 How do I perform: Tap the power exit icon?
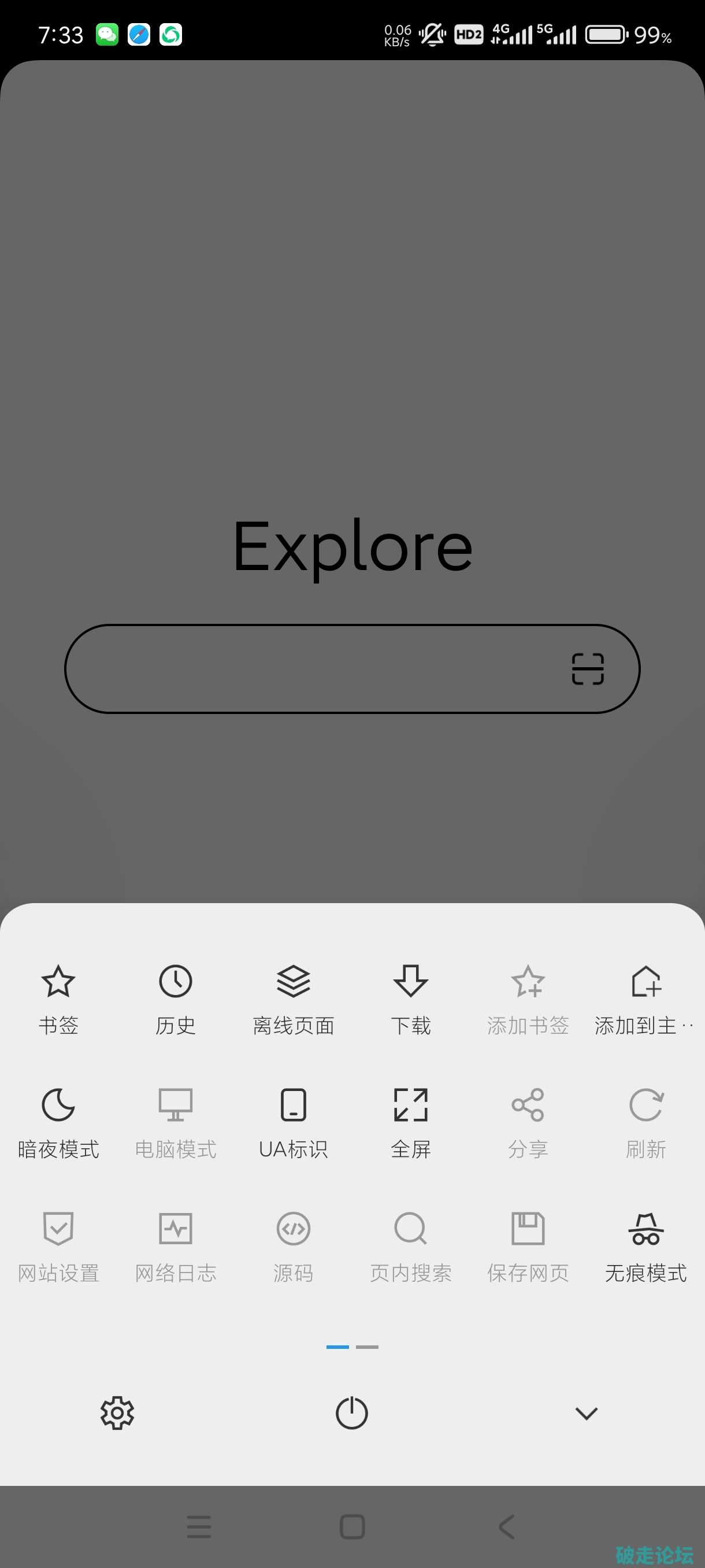pos(351,1413)
